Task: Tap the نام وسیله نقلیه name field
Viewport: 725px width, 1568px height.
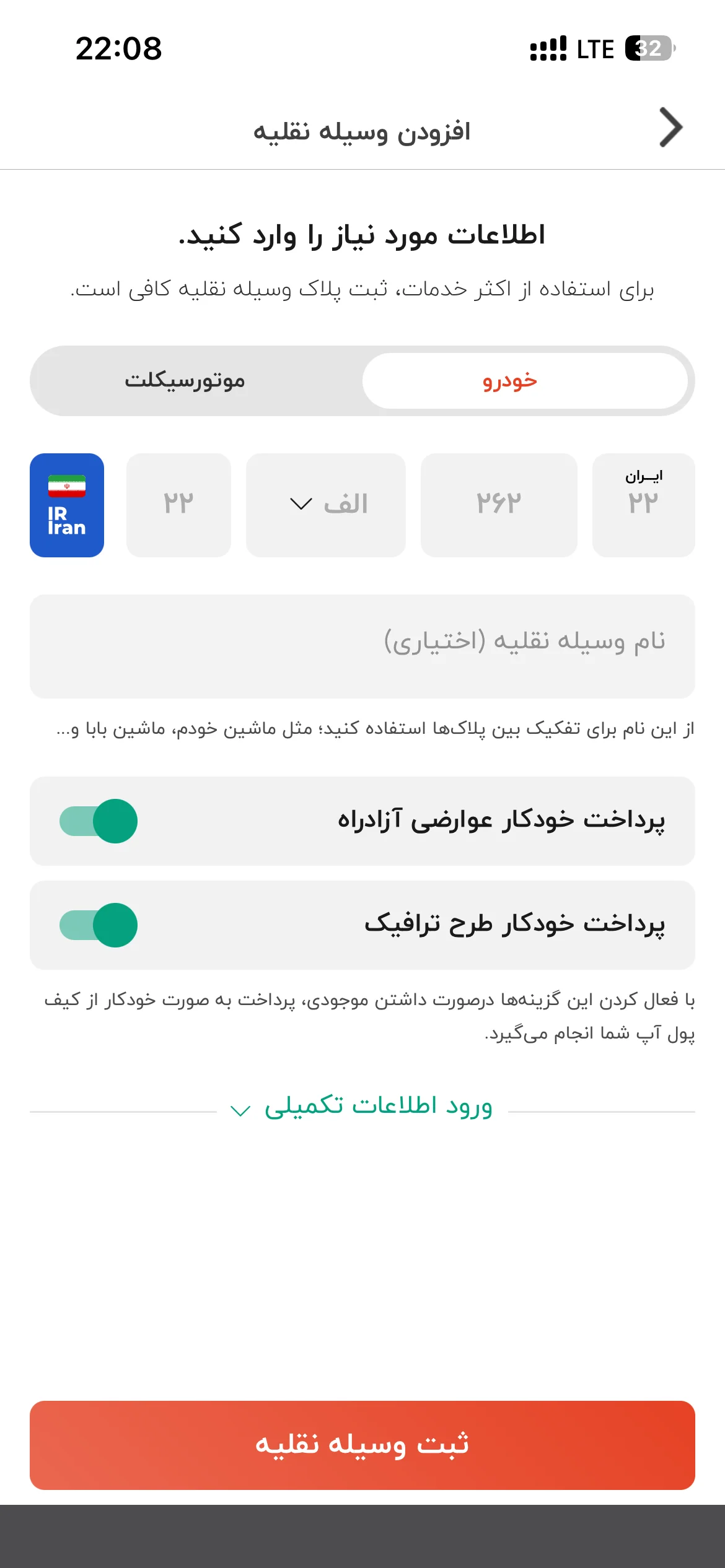Action: coord(362,647)
